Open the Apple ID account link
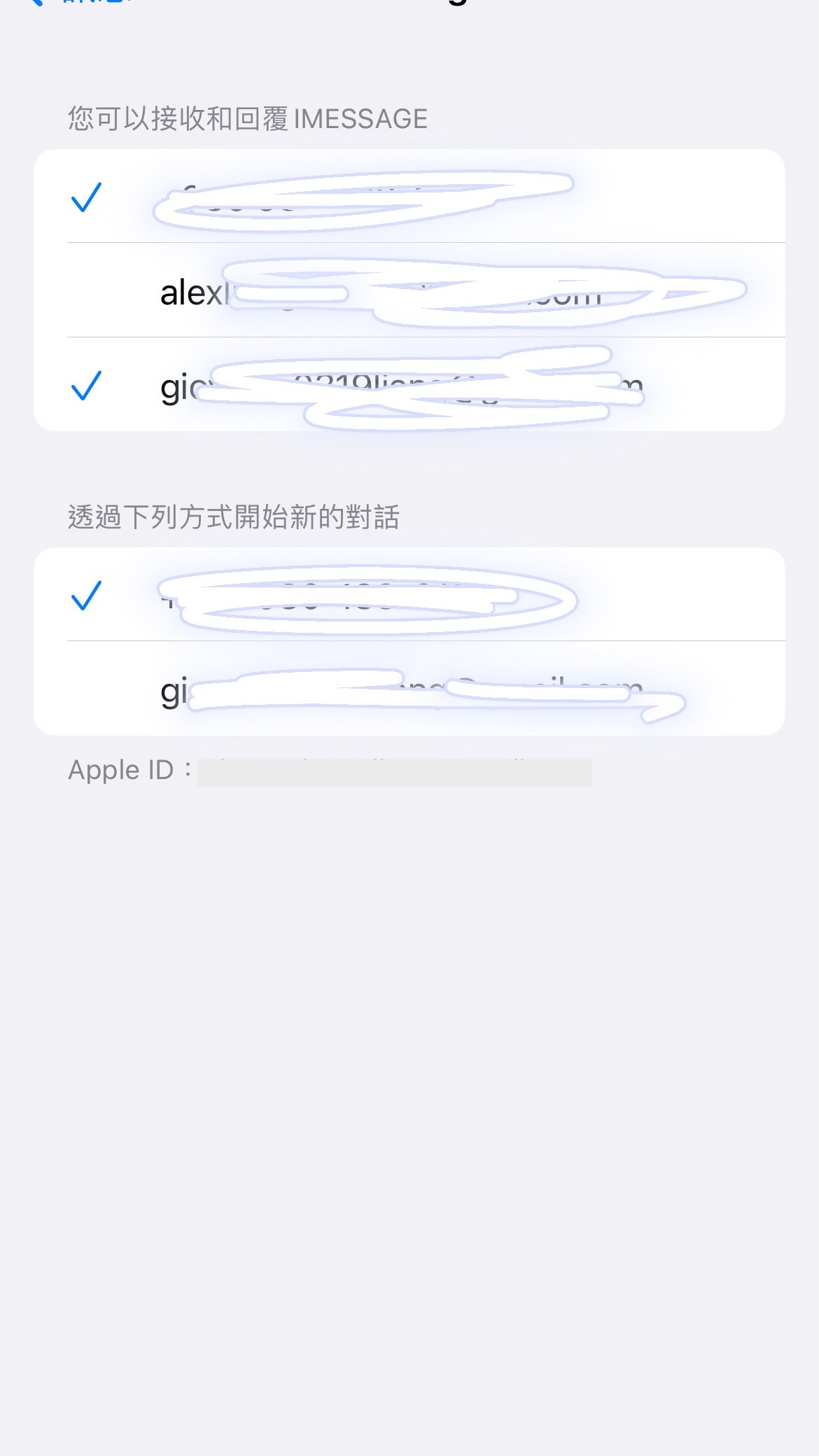This screenshot has width=819, height=1456. 393,771
